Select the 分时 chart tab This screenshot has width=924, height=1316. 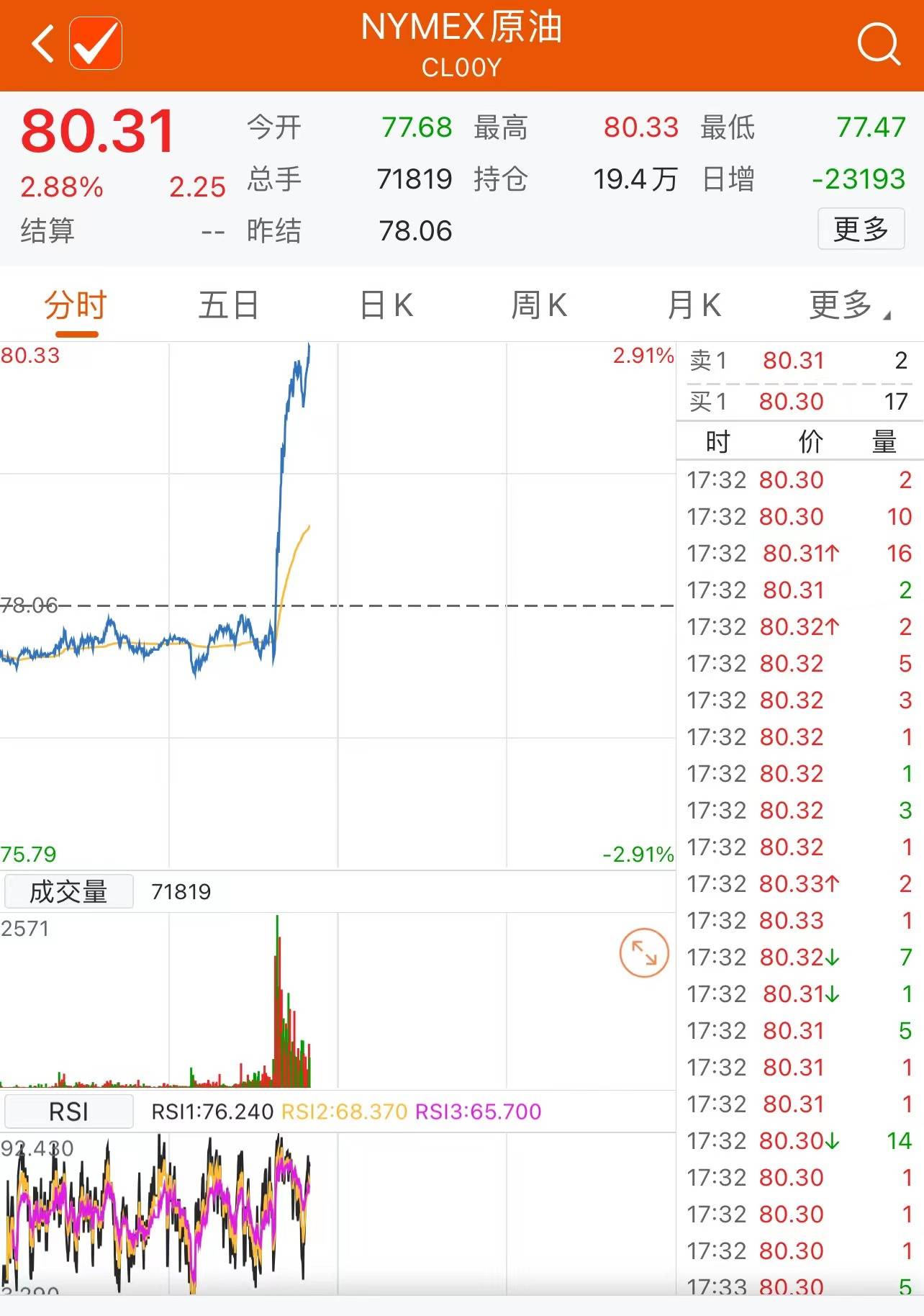click(x=76, y=306)
